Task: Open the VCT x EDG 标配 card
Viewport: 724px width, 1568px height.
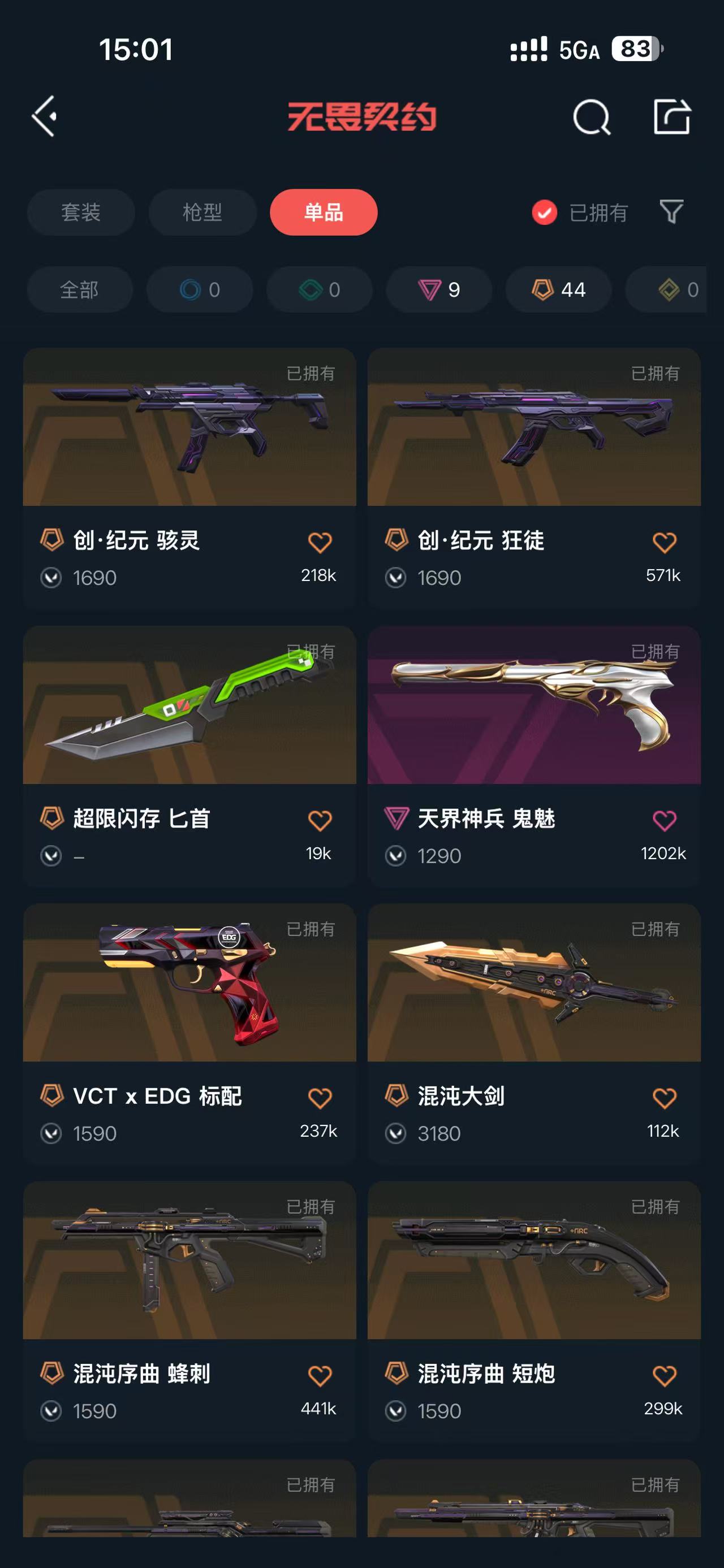Action: pyautogui.click(x=189, y=1034)
